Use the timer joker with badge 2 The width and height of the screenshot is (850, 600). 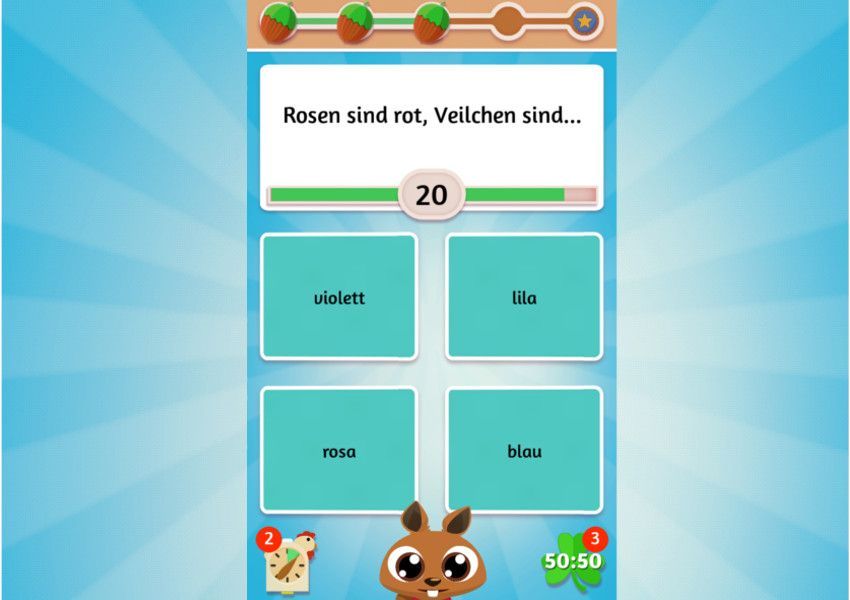(x=291, y=561)
